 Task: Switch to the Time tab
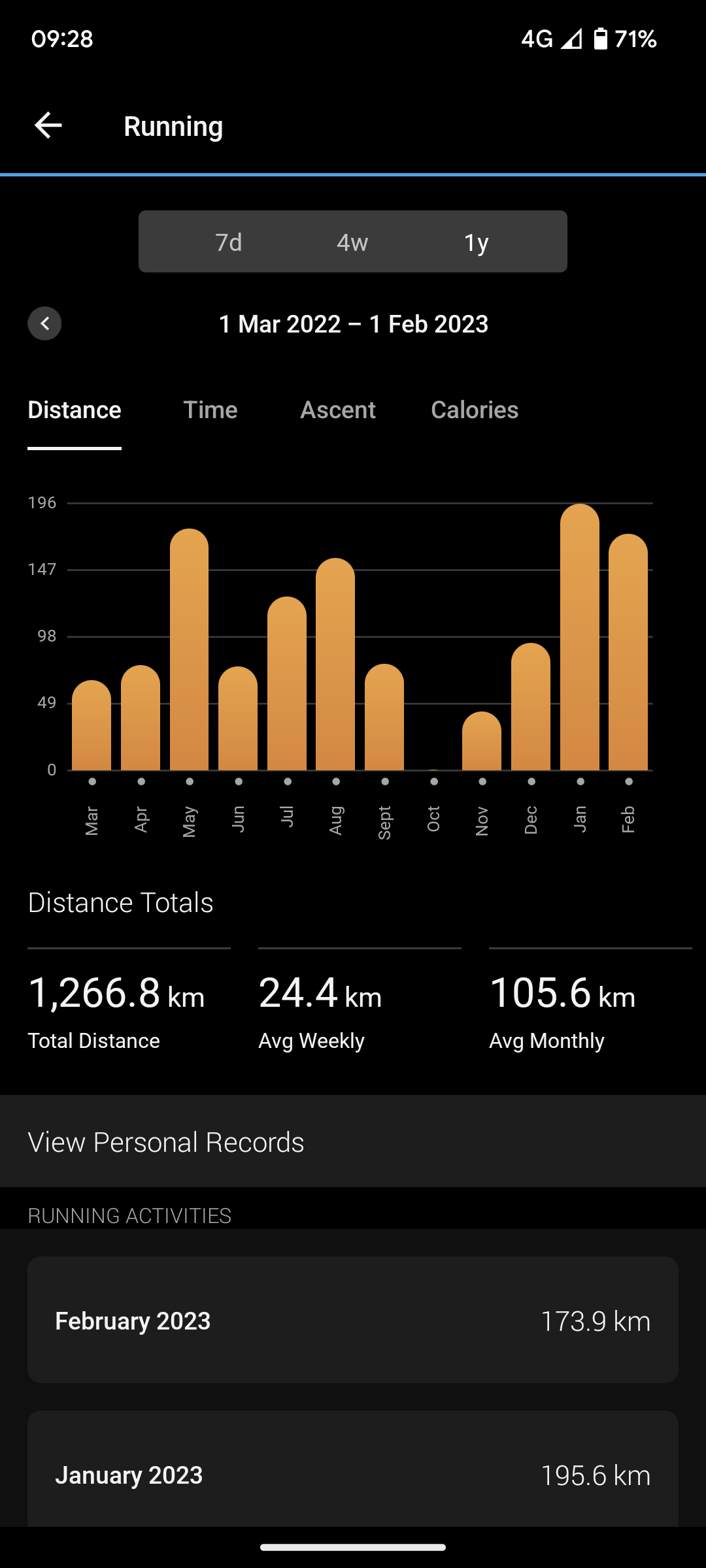tap(210, 410)
